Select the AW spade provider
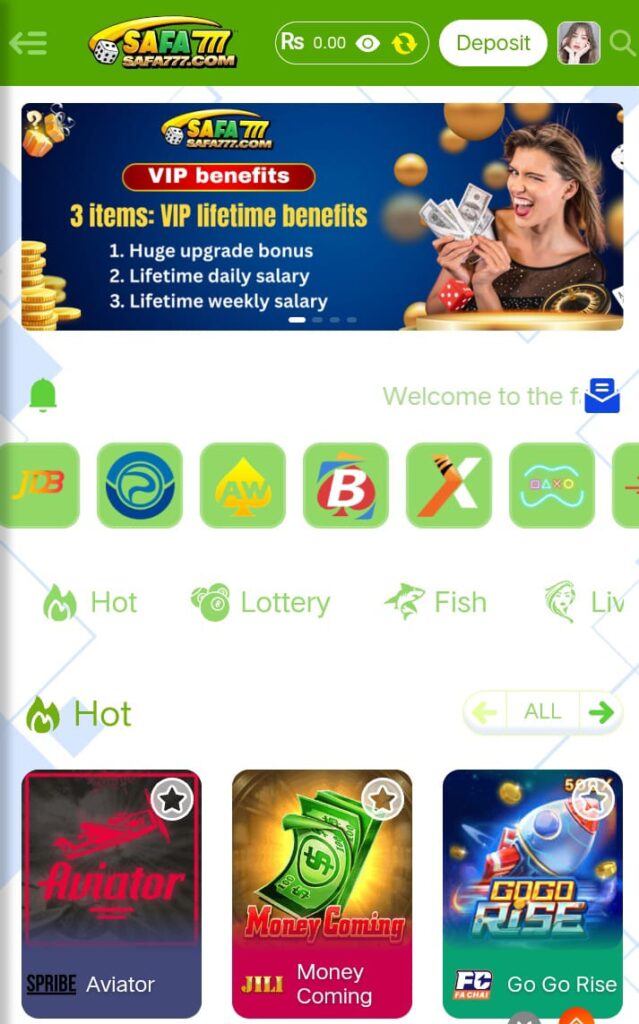639x1024 pixels. 243,485
